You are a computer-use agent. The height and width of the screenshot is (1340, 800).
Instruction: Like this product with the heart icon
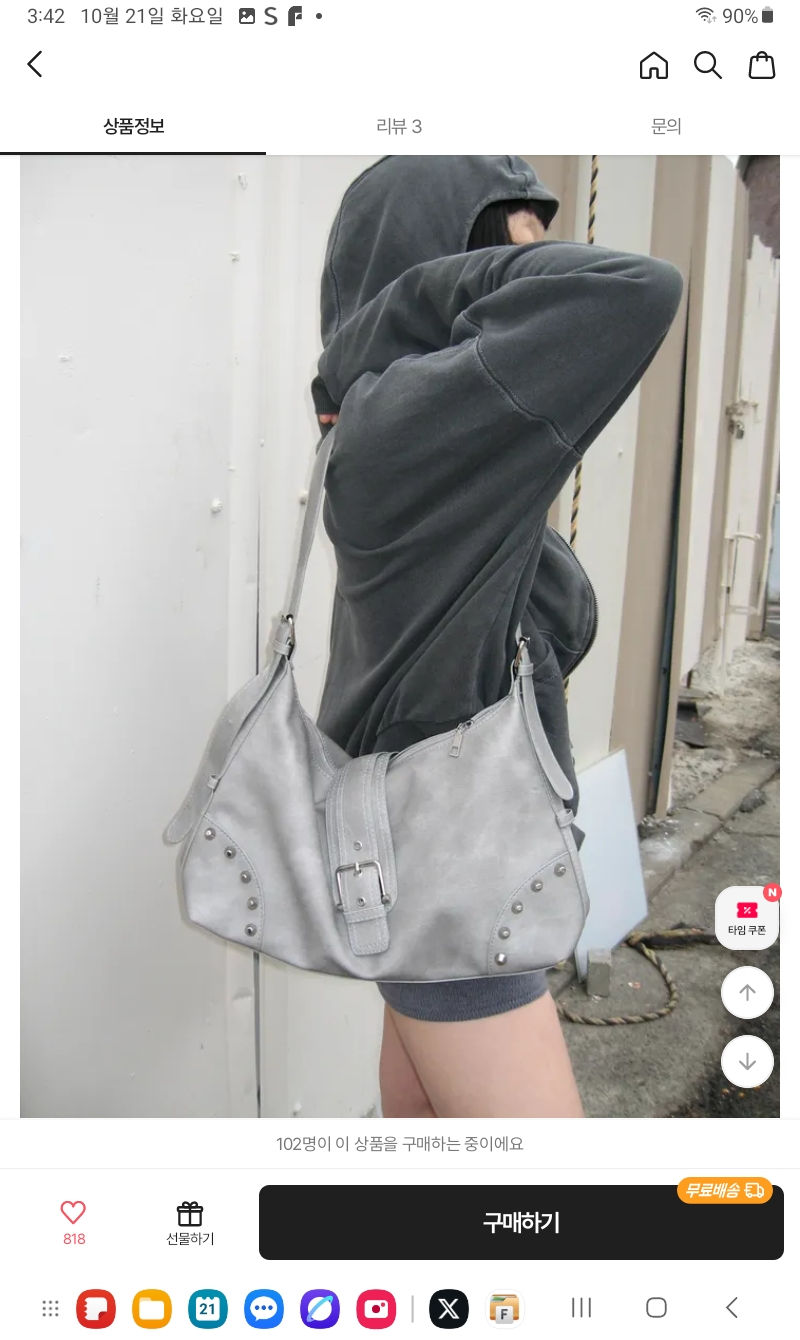coord(74,1221)
